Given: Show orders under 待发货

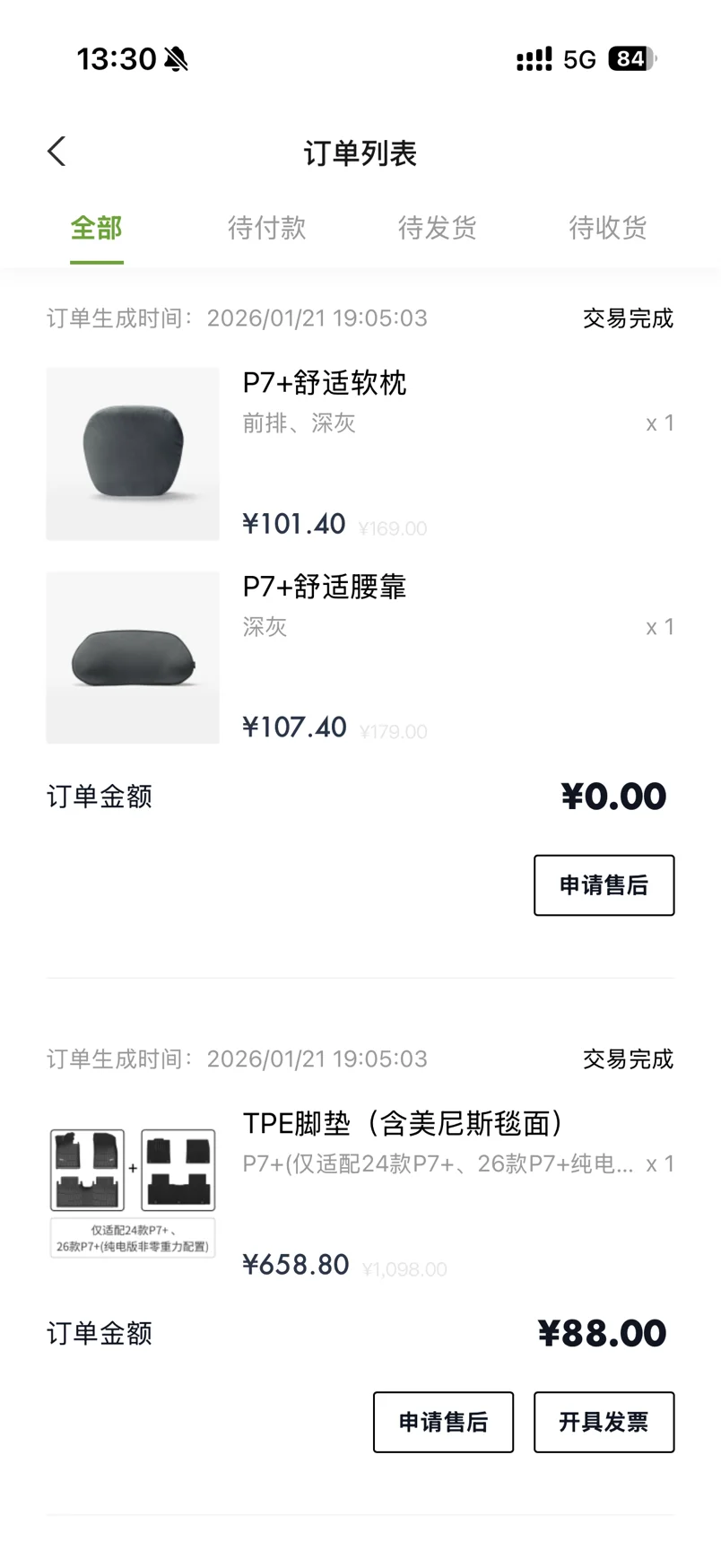Looking at the screenshot, I should tap(437, 228).
